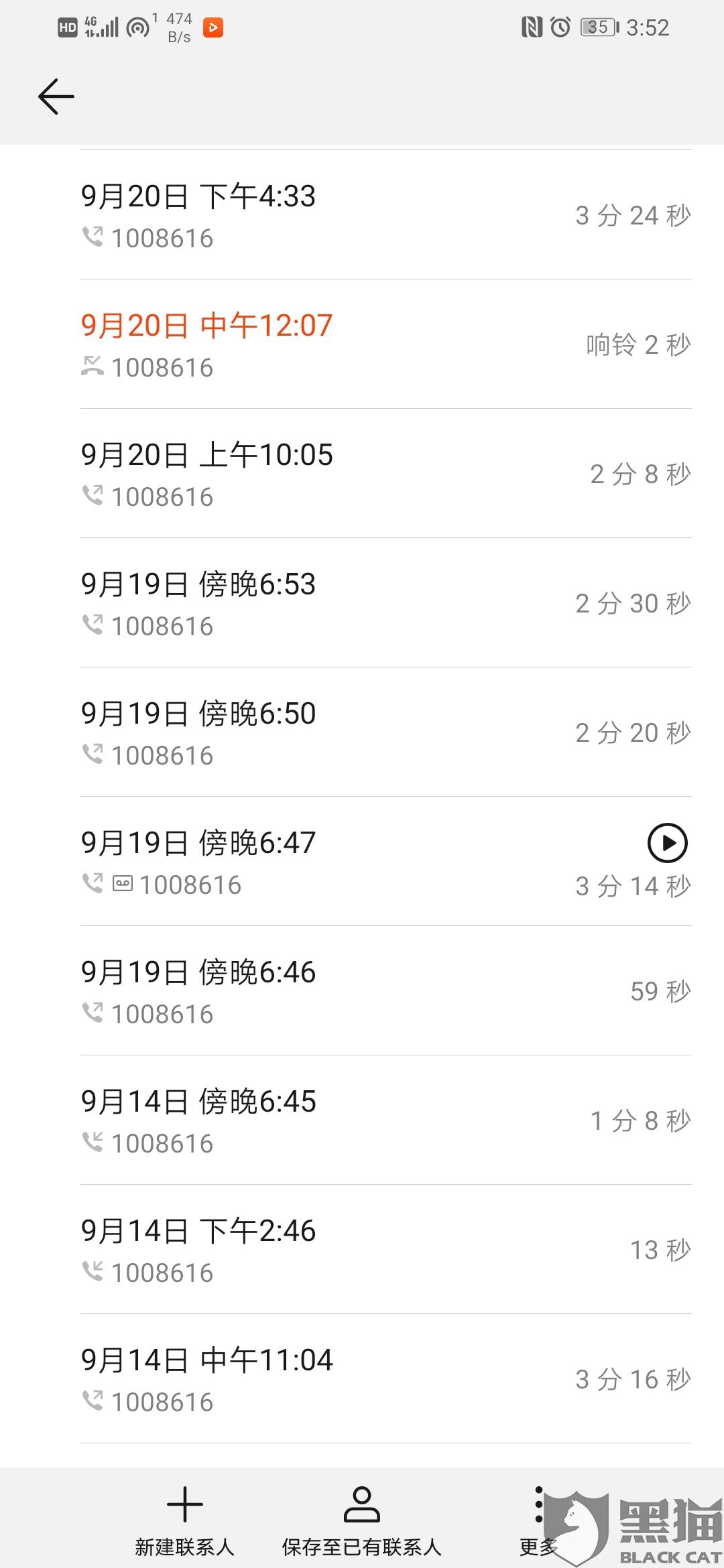Go back using the top arrow
The height and width of the screenshot is (1568, 724).
56,96
